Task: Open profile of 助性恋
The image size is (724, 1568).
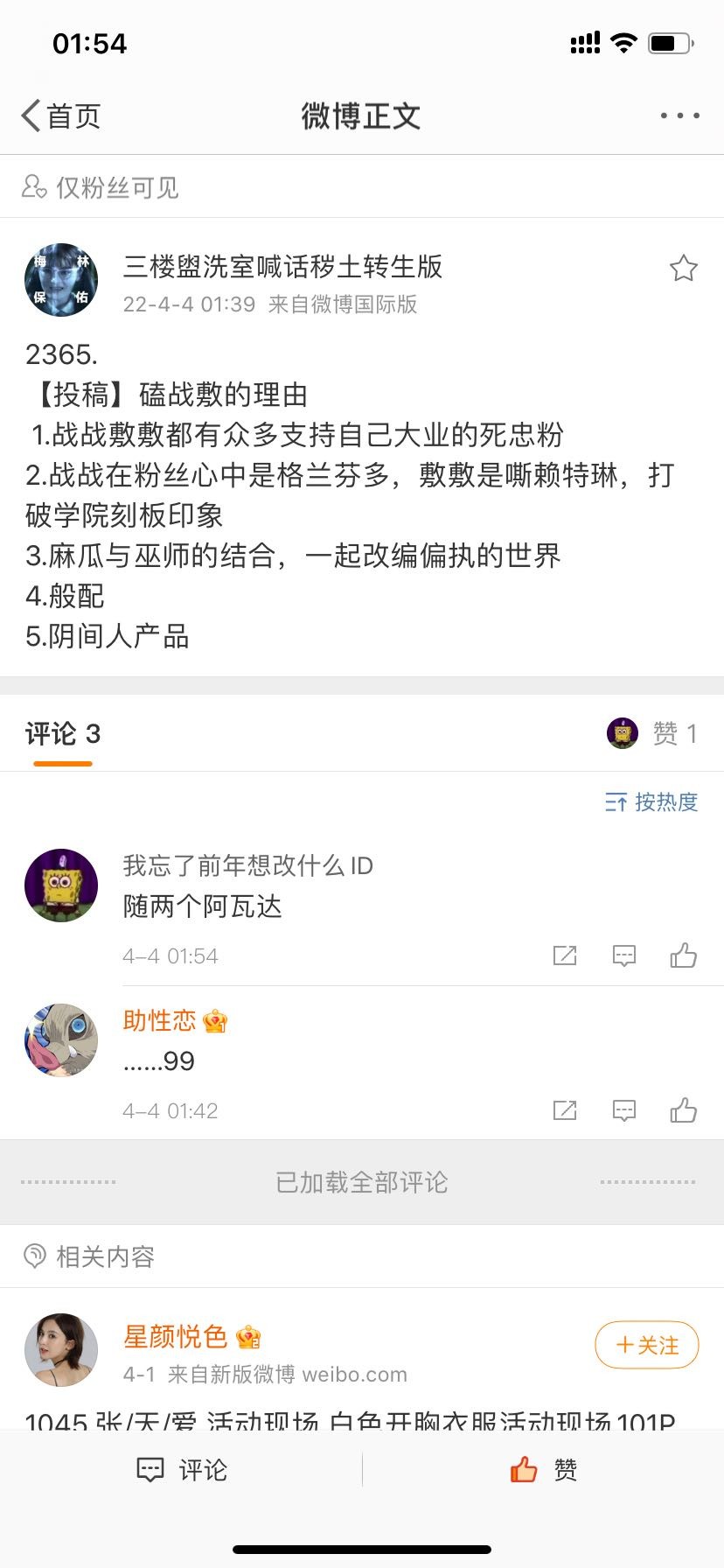Action: [x=60, y=1039]
